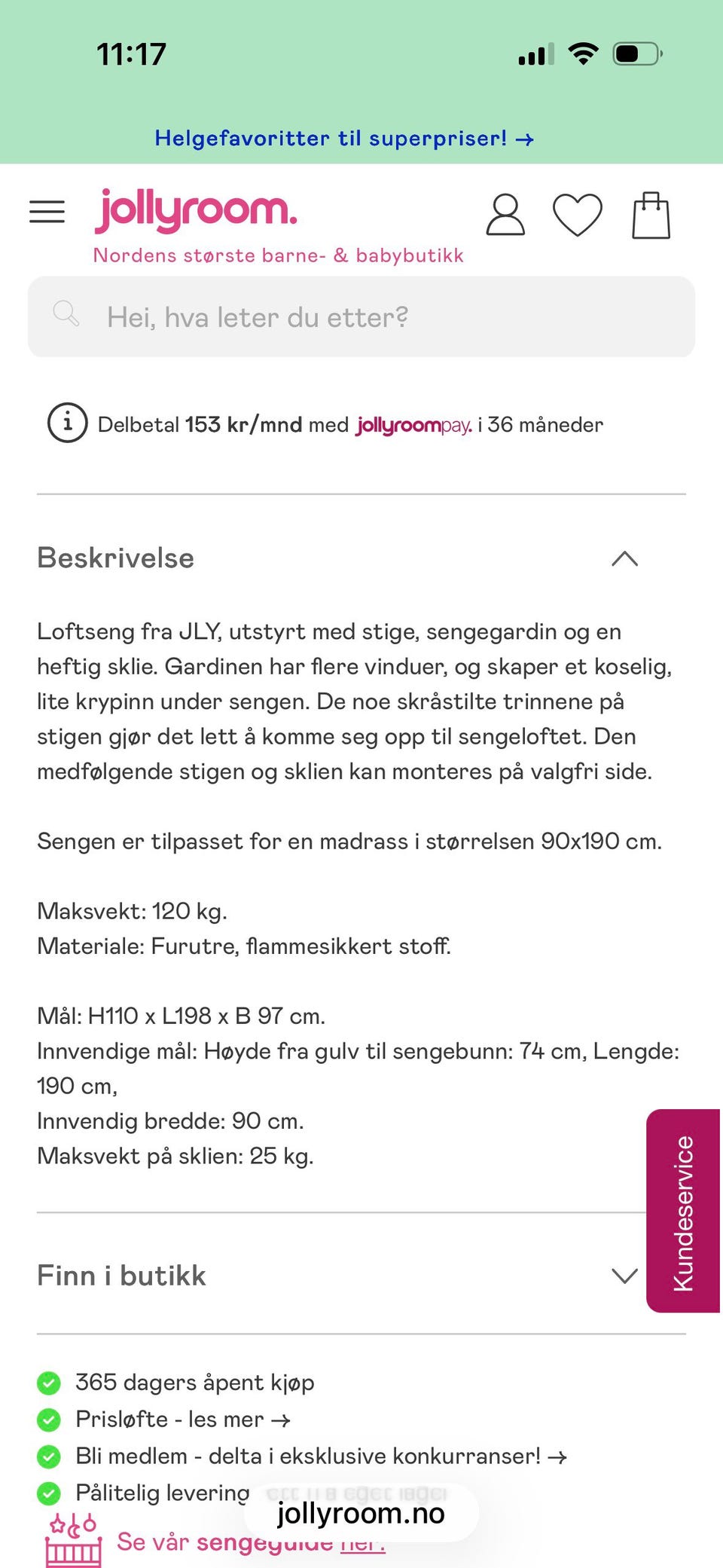Click the checkmark beside 365 dagers åpent kjøp
The width and height of the screenshot is (723, 1568).
pyautogui.click(x=49, y=1381)
